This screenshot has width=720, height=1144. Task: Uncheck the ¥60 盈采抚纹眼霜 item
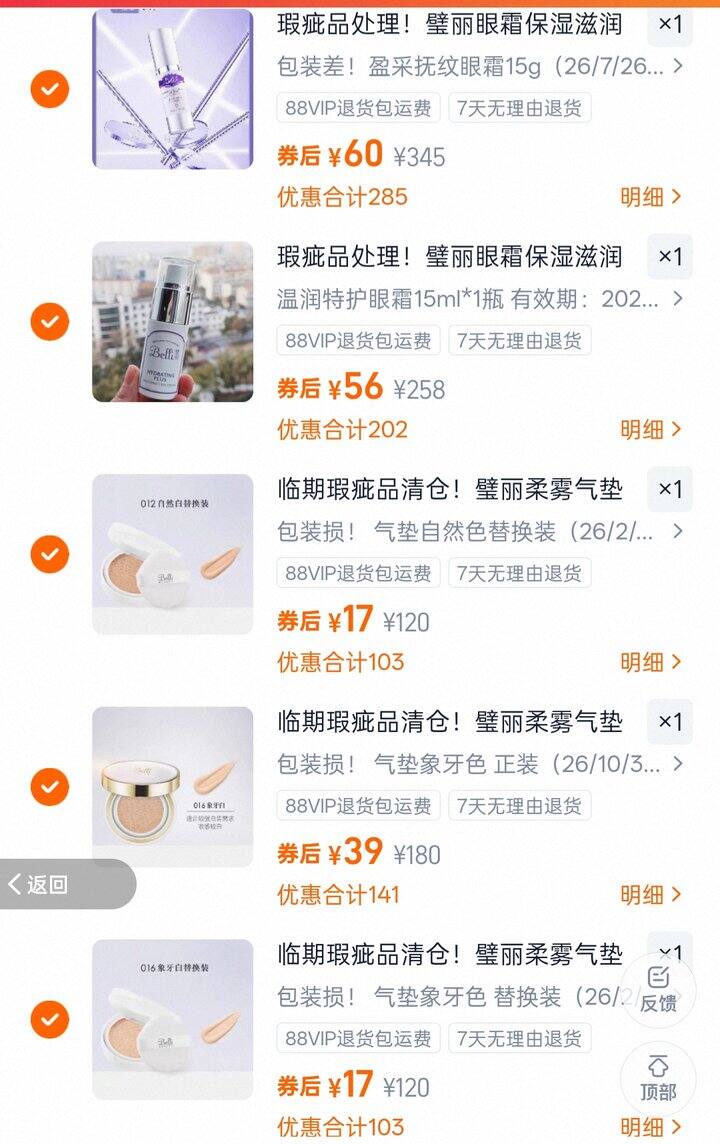coord(49,90)
